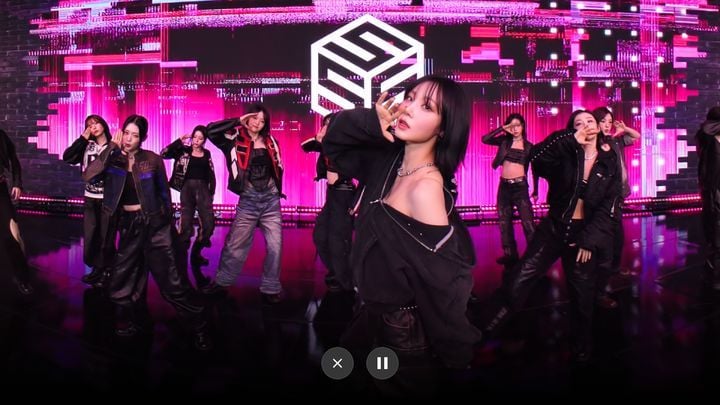Close the video player
Image resolution: width=720 pixels, height=405 pixels.
click(x=337, y=363)
